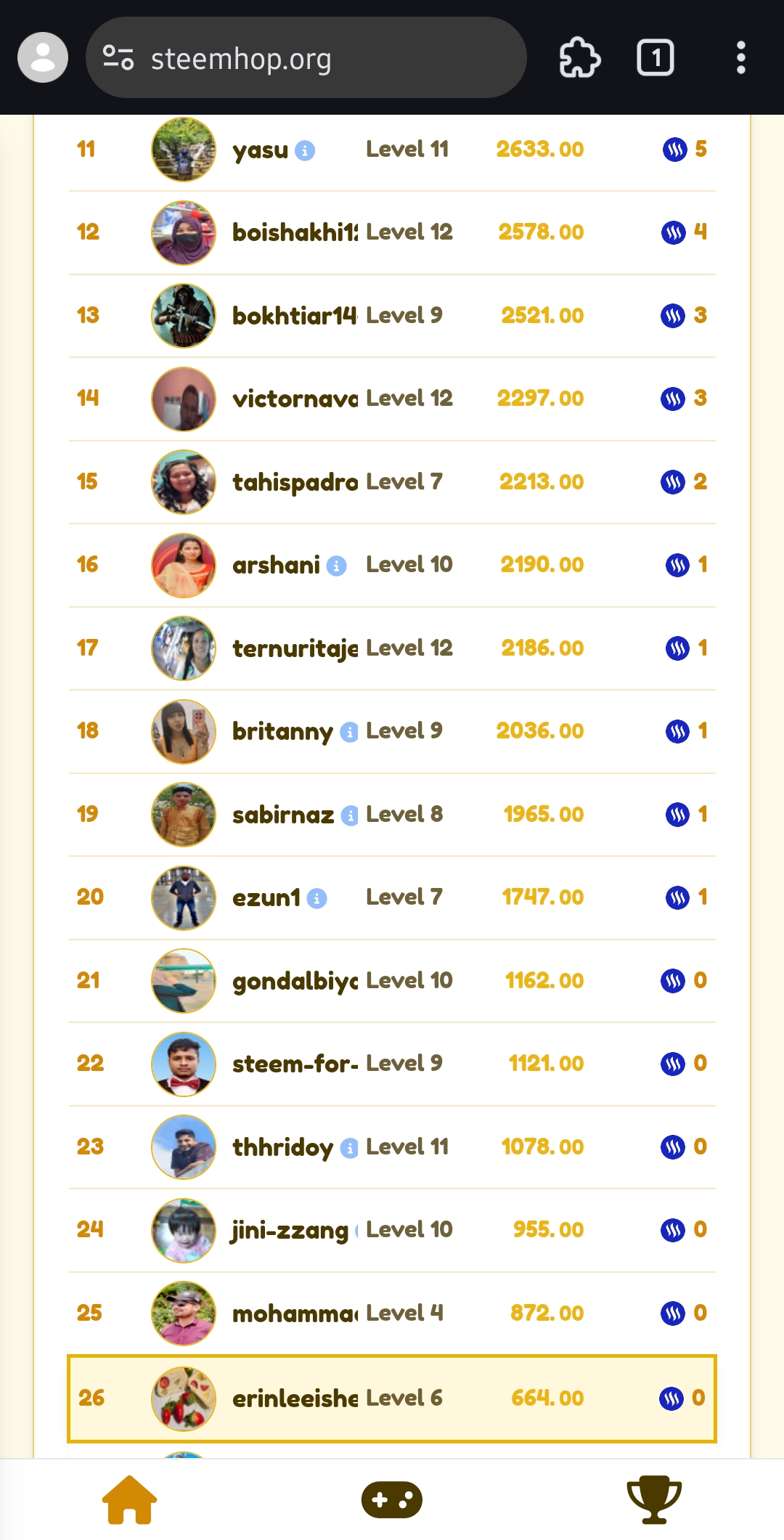Tap the info icon next to yasu
The image size is (784, 1540).
pos(305,151)
